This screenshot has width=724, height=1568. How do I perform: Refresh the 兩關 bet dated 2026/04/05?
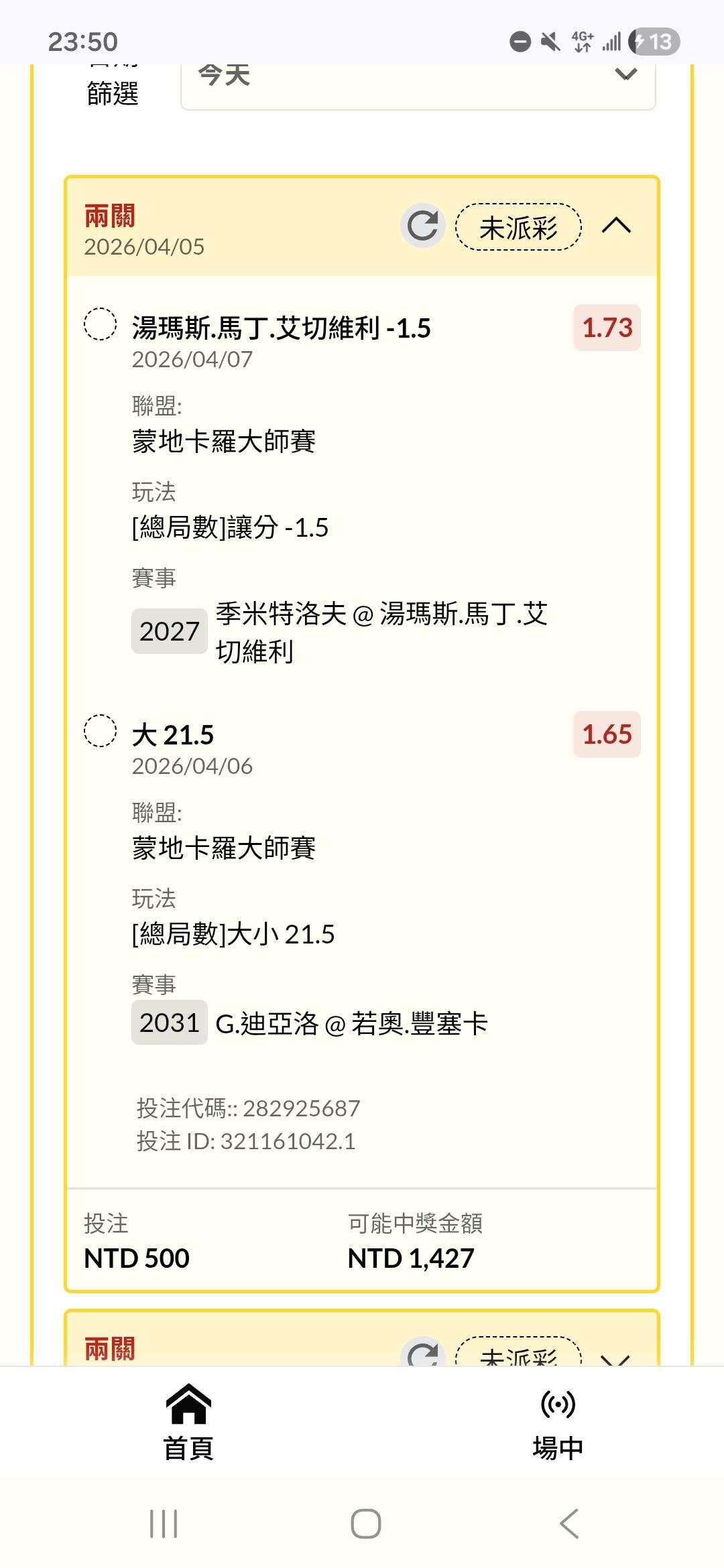point(422,226)
